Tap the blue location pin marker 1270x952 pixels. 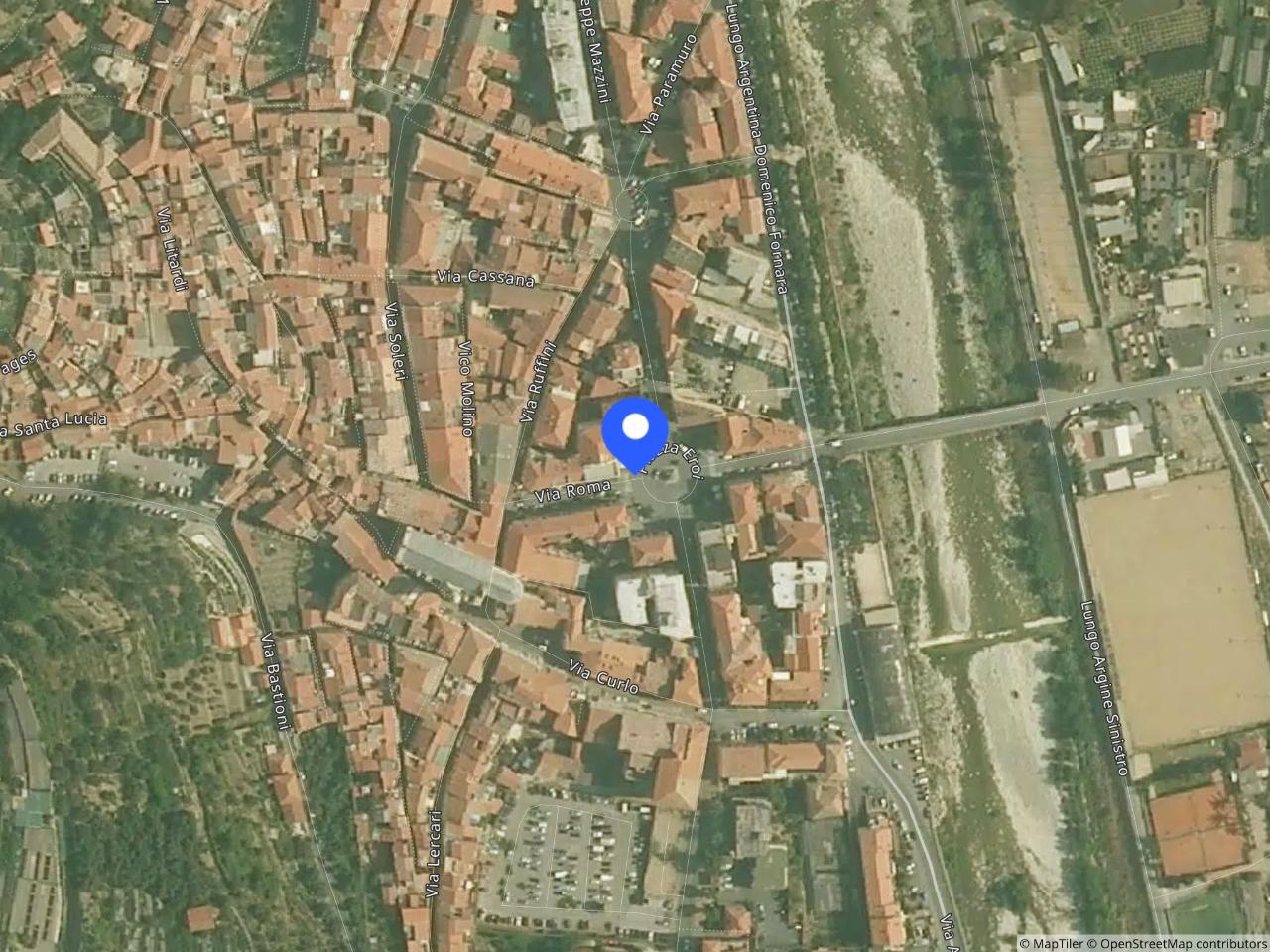tap(634, 430)
